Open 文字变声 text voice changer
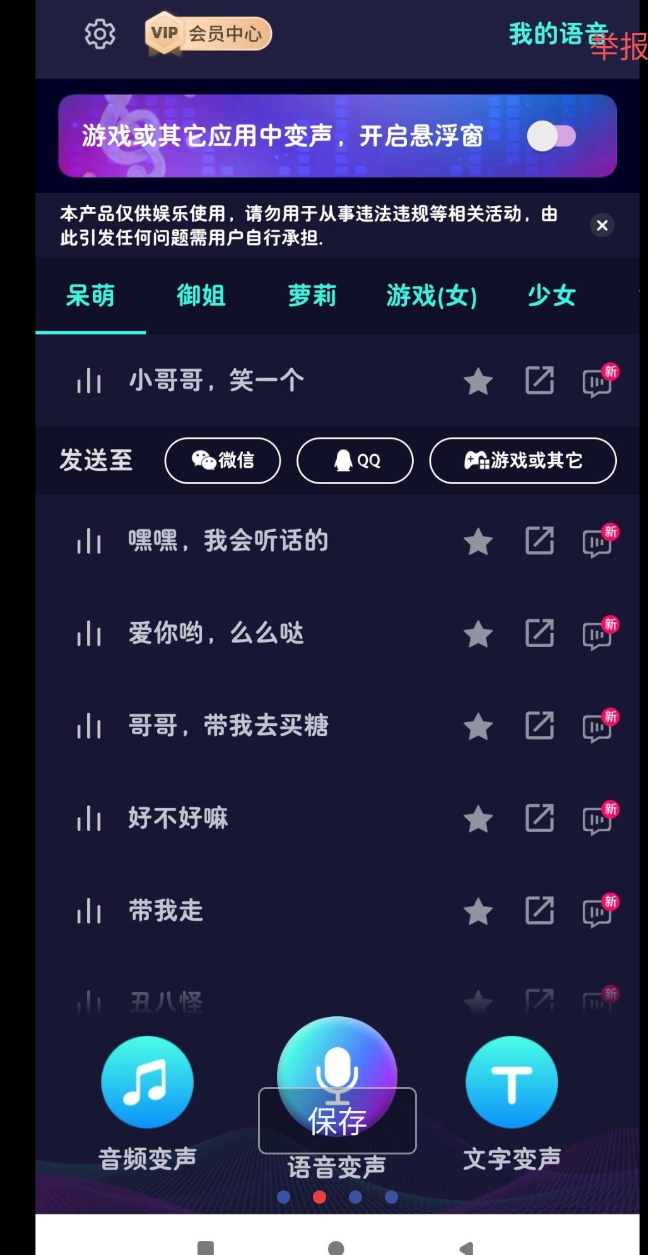This screenshot has width=648, height=1255. [x=511, y=1084]
